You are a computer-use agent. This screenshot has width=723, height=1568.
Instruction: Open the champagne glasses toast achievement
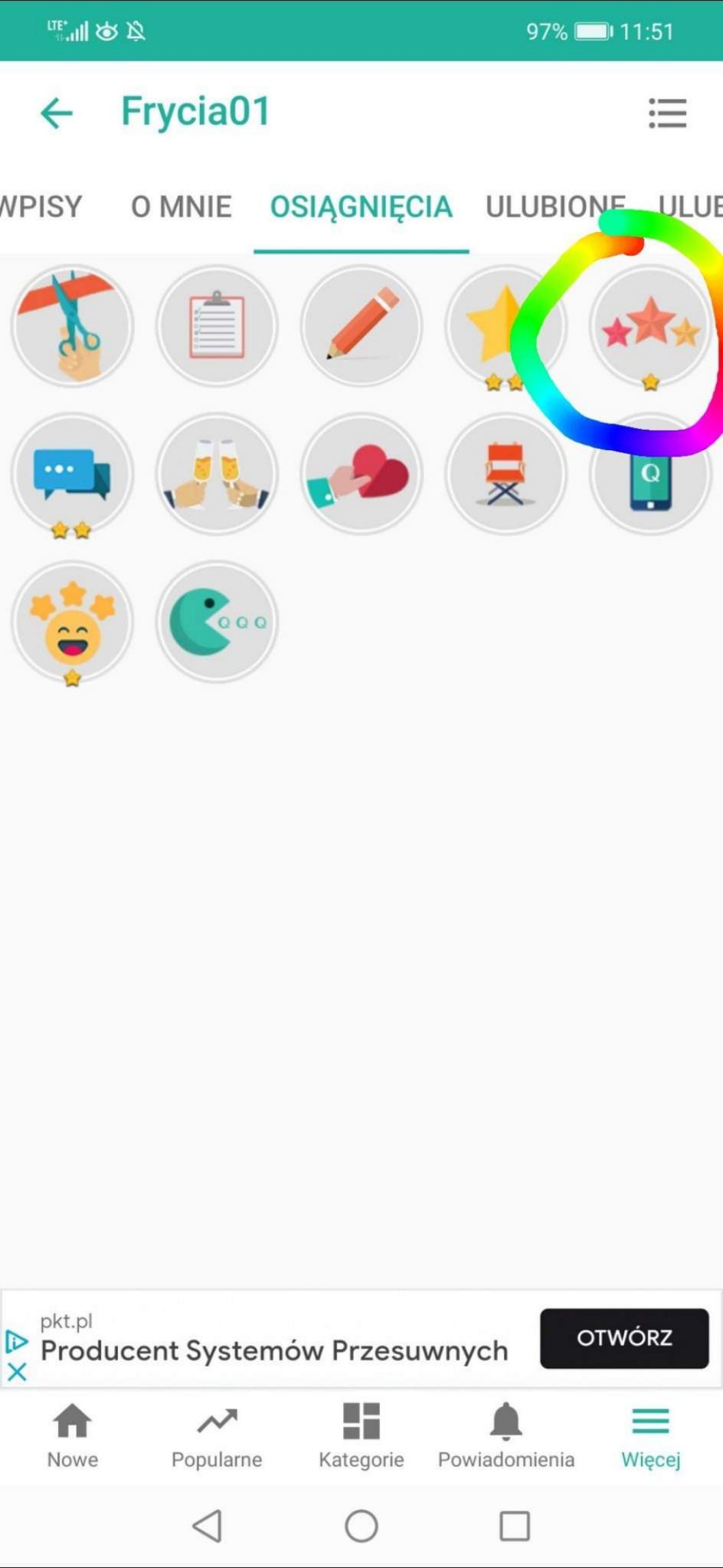tap(217, 473)
